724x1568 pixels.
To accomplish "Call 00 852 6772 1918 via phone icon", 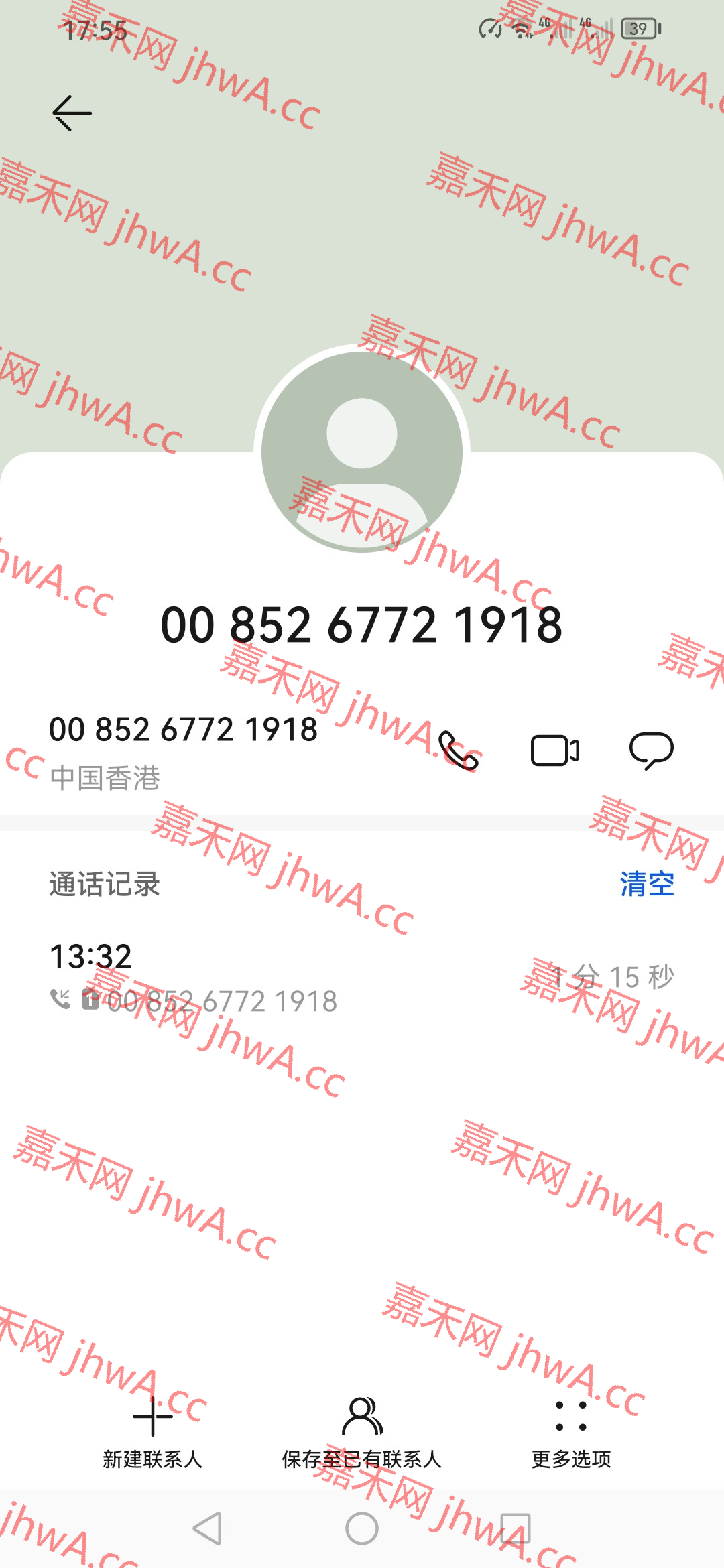I will (459, 750).
